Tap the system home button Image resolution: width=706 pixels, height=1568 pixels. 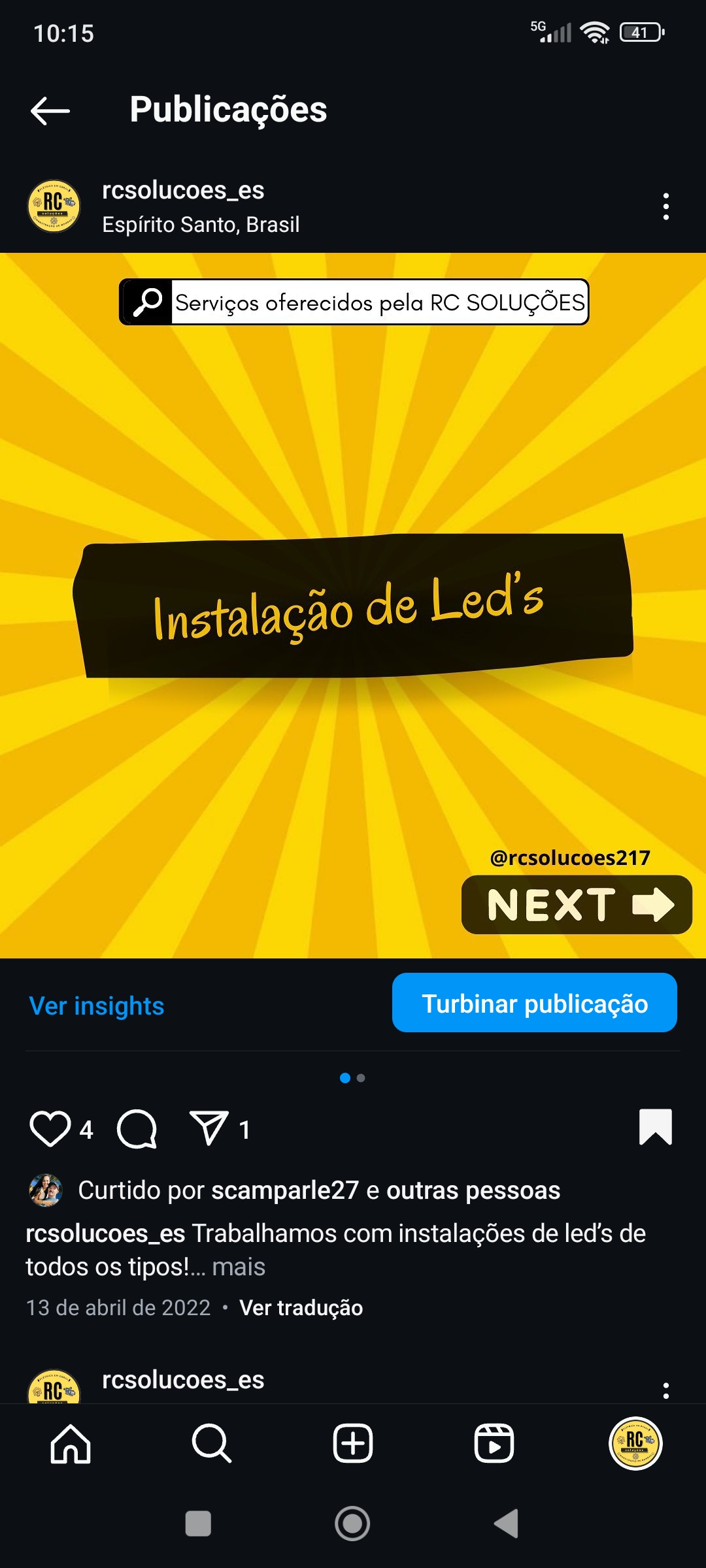353,1524
